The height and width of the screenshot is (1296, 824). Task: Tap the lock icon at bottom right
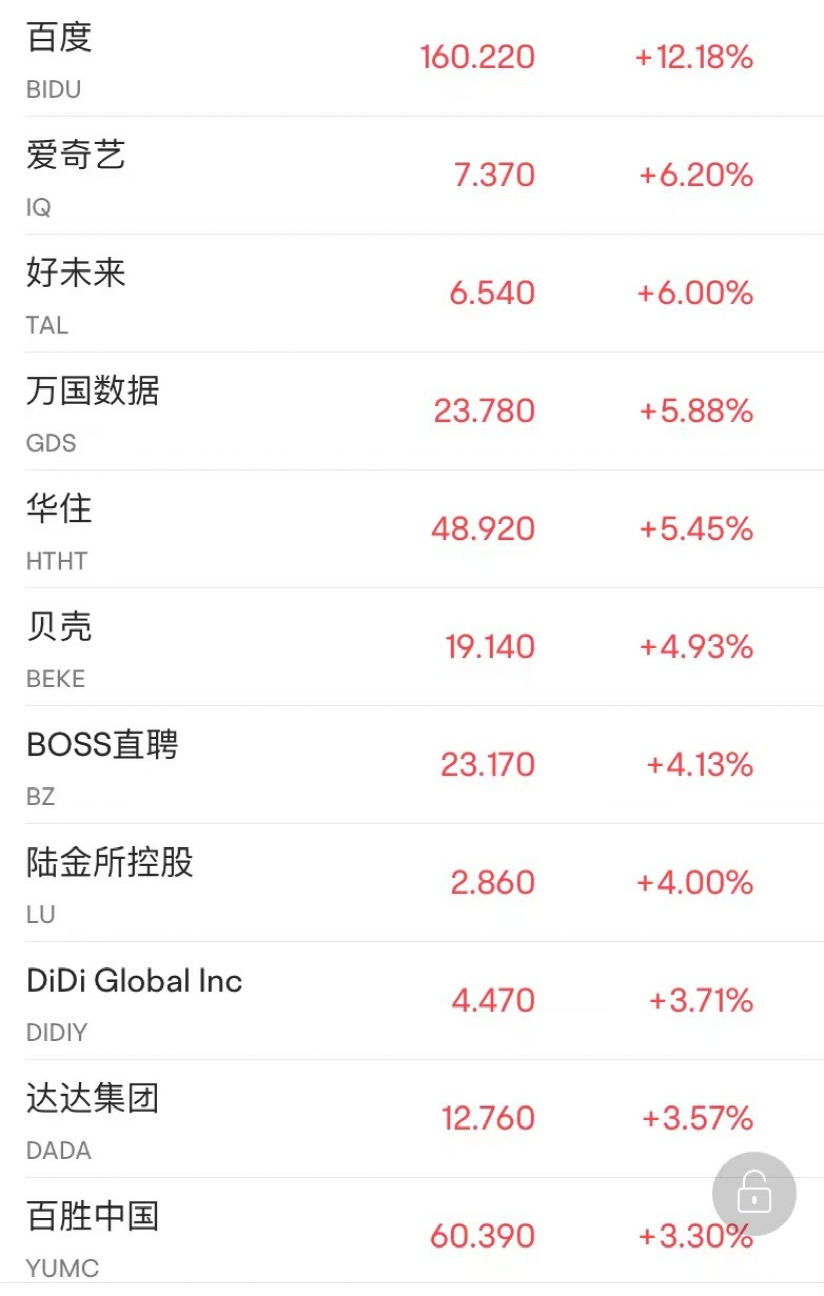coord(753,1194)
